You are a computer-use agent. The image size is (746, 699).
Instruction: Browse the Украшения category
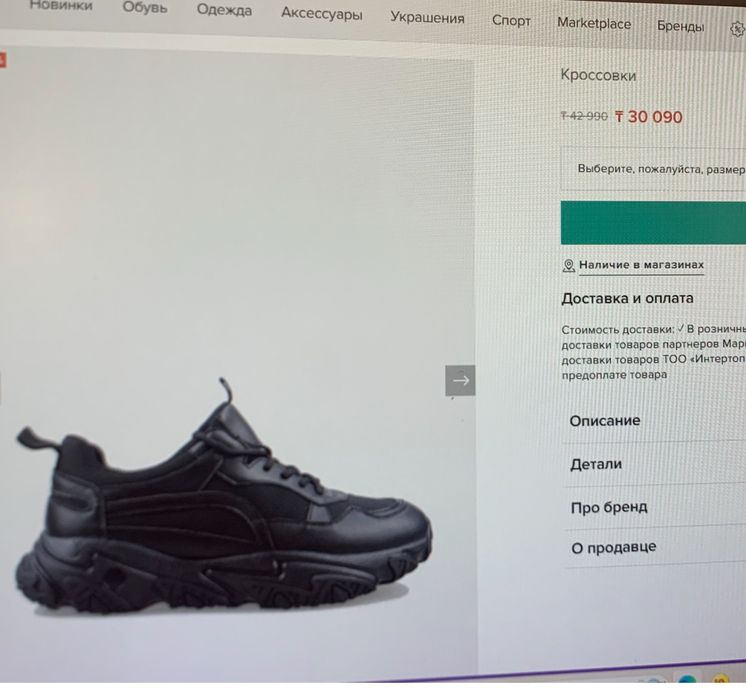(x=427, y=18)
